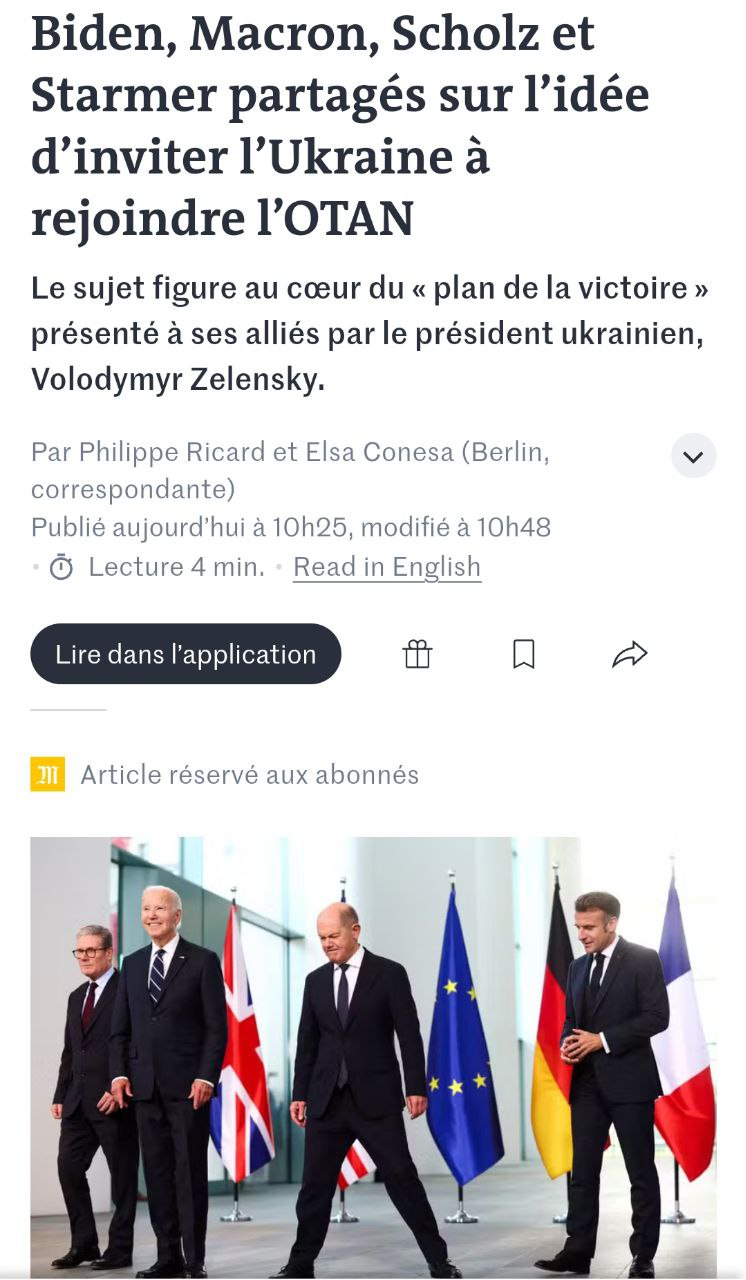Tap the gift box icon near the headline tools
The width and height of the screenshot is (746, 1280).
(418, 653)
